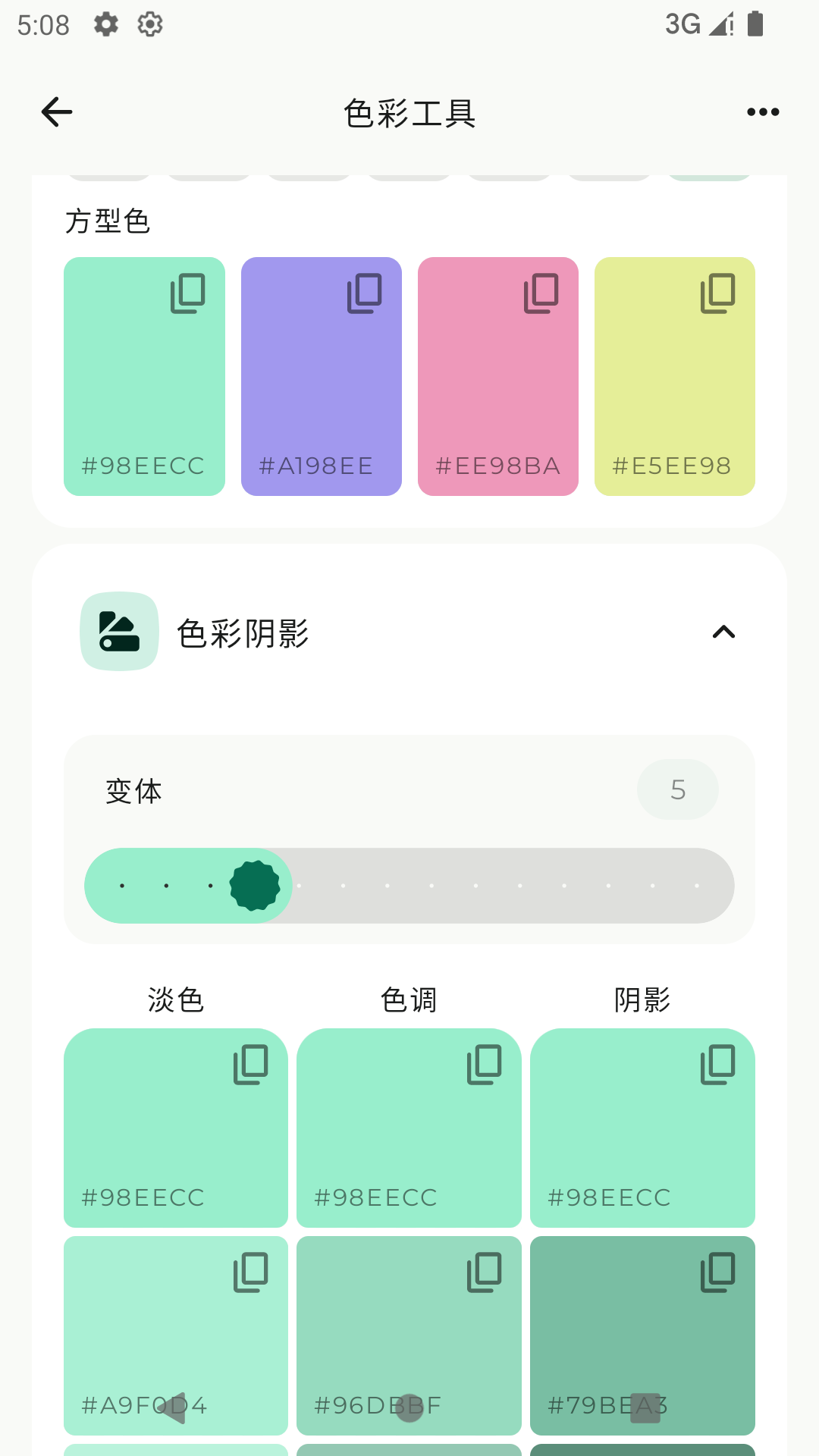Select the 淡色 column header
The image size is (819, 1456).
(x=175, y=999)
